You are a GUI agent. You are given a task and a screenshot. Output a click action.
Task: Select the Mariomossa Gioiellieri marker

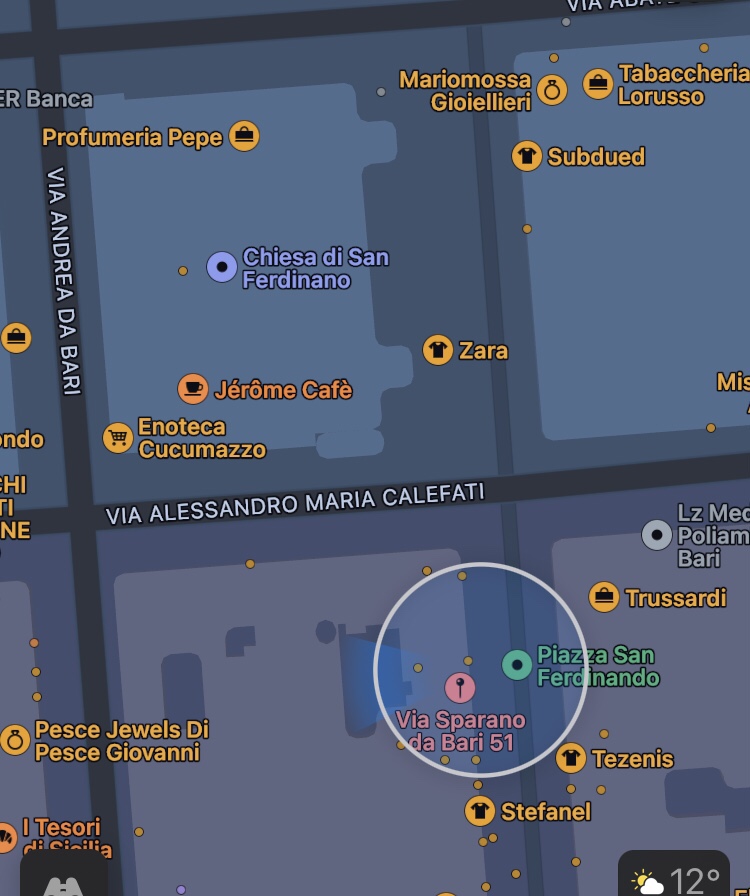point(552,90)
